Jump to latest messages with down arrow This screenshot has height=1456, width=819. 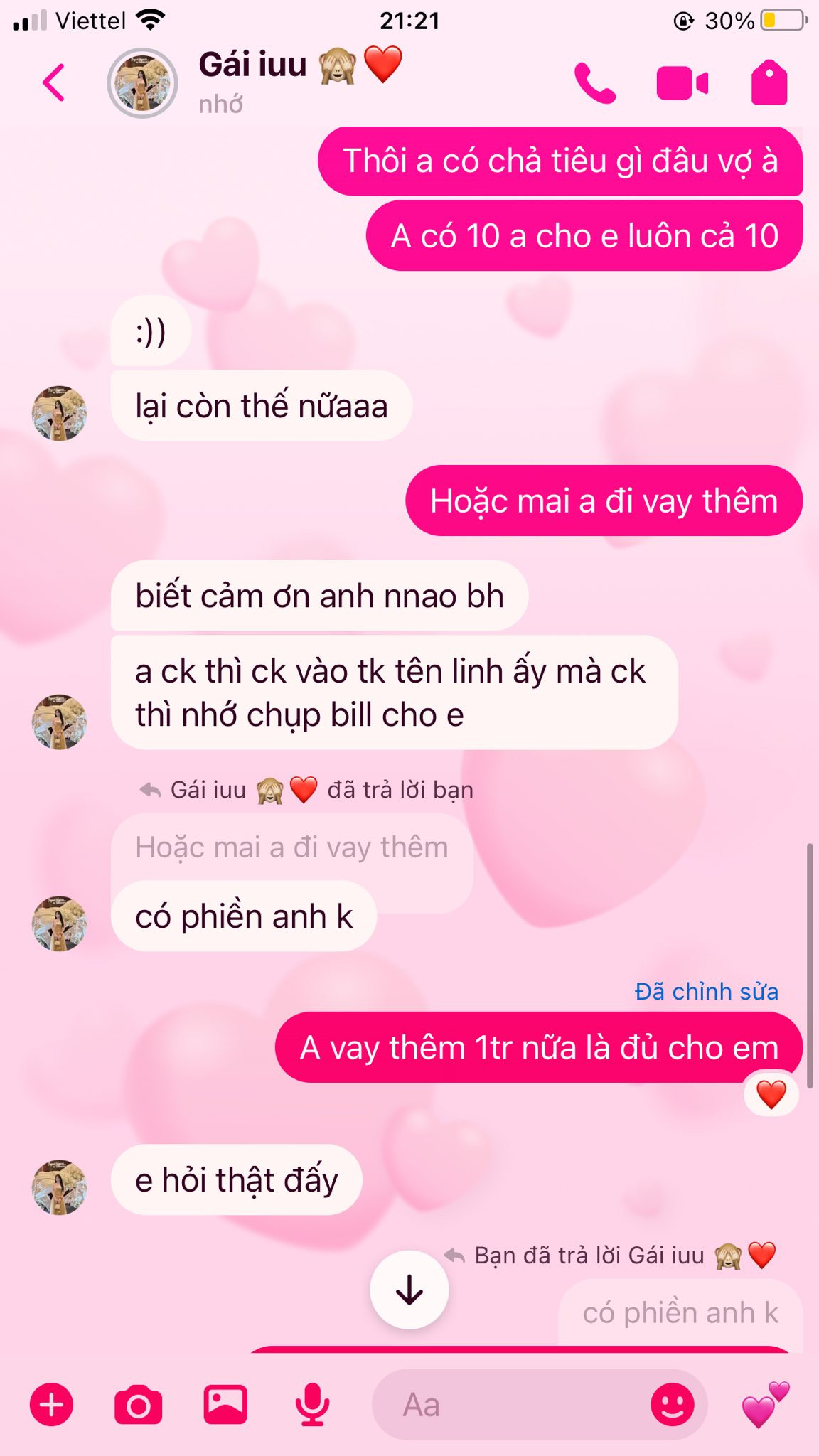409,1289
